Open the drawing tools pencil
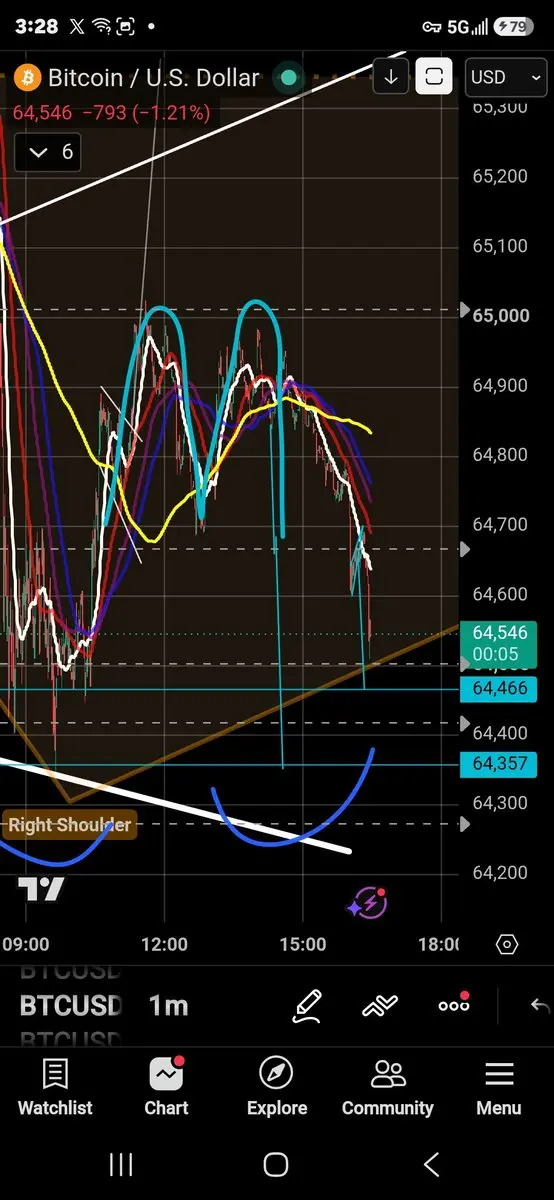 tap(306, 1005)
